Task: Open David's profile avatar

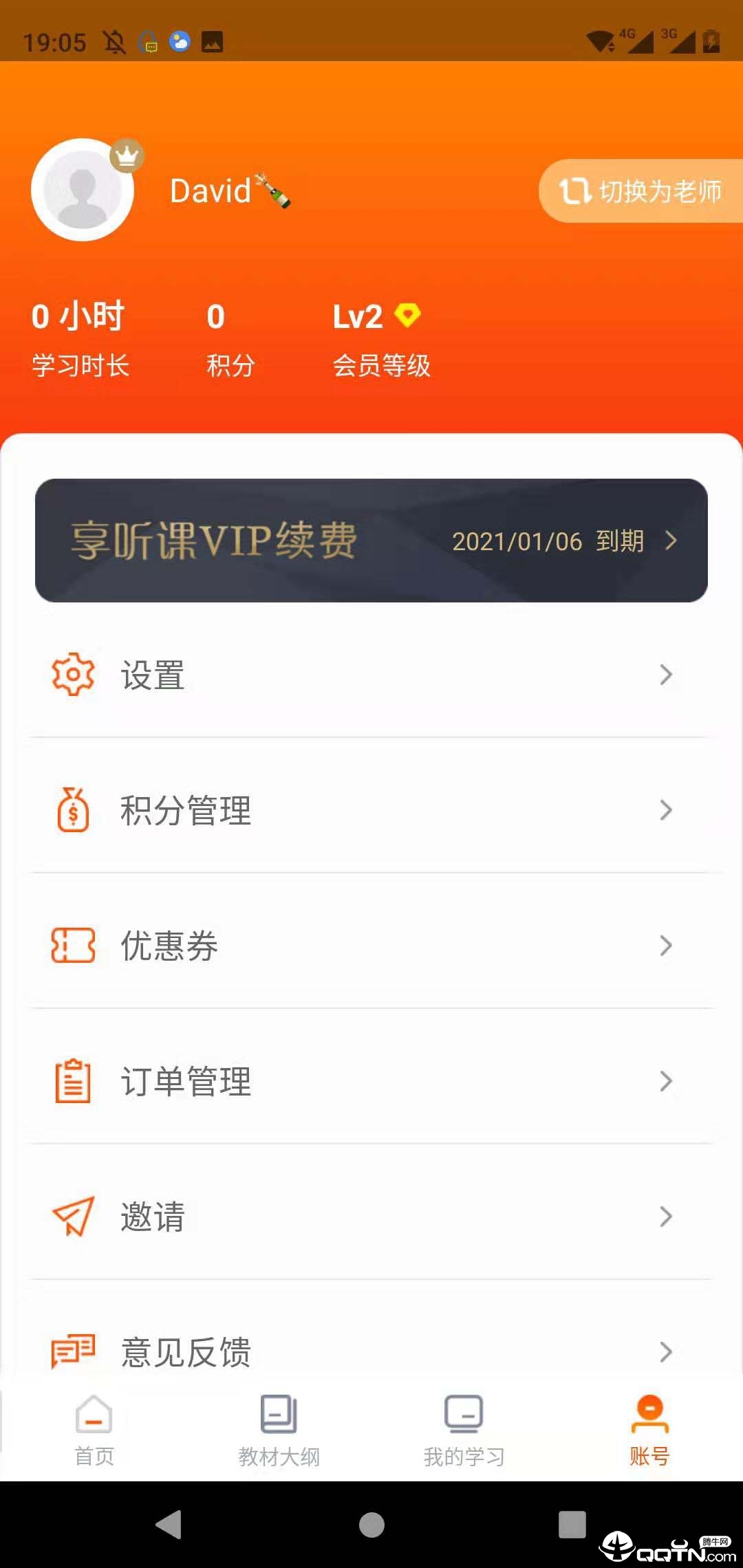Action: coord(83,190)
